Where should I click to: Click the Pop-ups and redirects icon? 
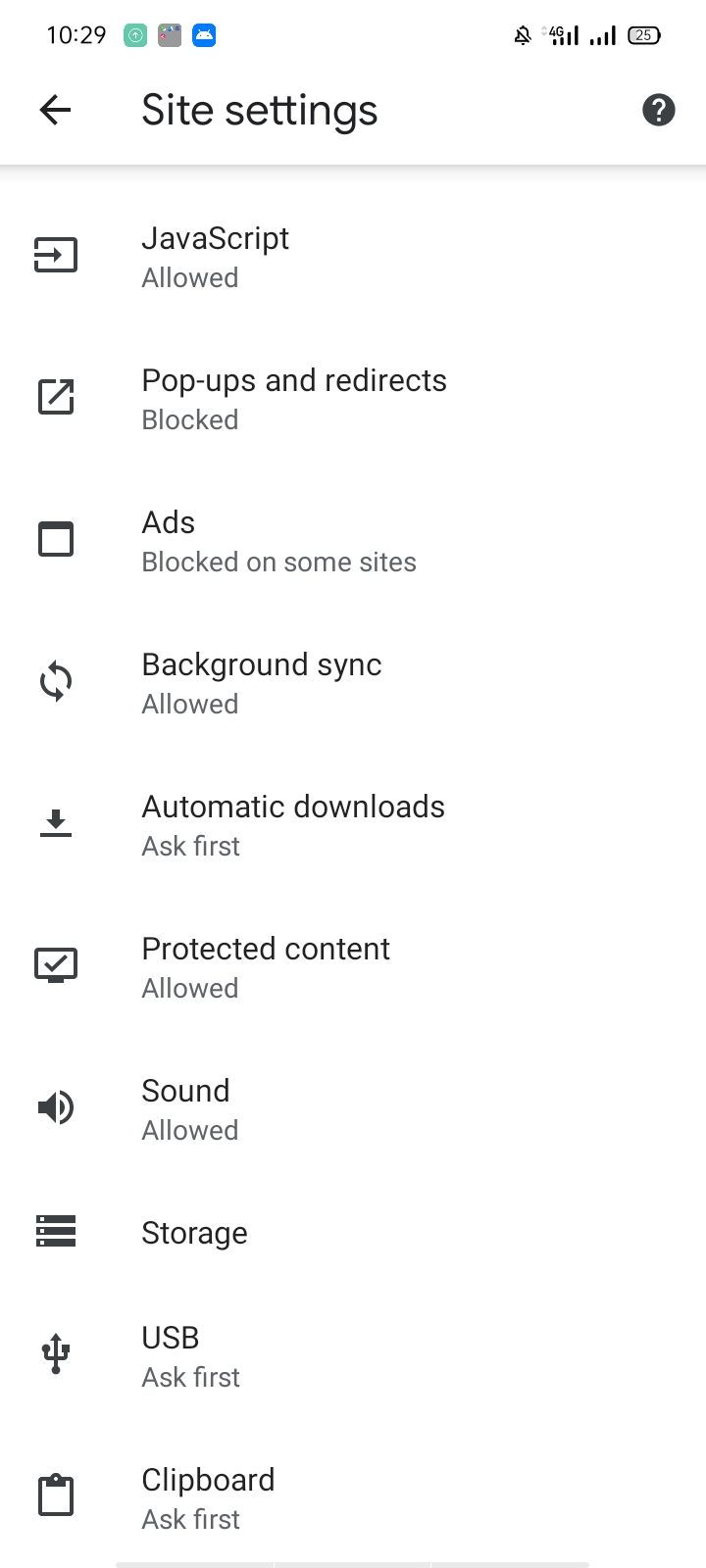(56, 397)
